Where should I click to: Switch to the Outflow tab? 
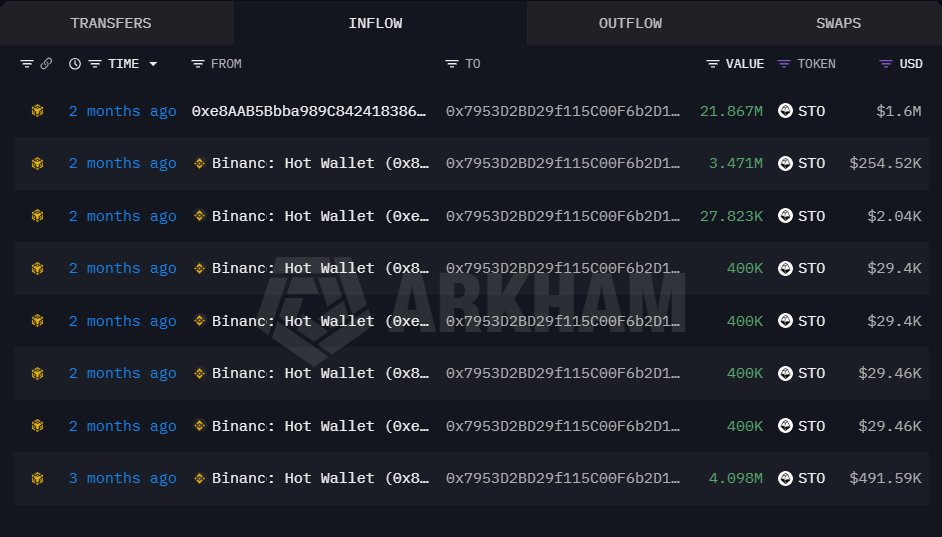click(x=630, y=23)
